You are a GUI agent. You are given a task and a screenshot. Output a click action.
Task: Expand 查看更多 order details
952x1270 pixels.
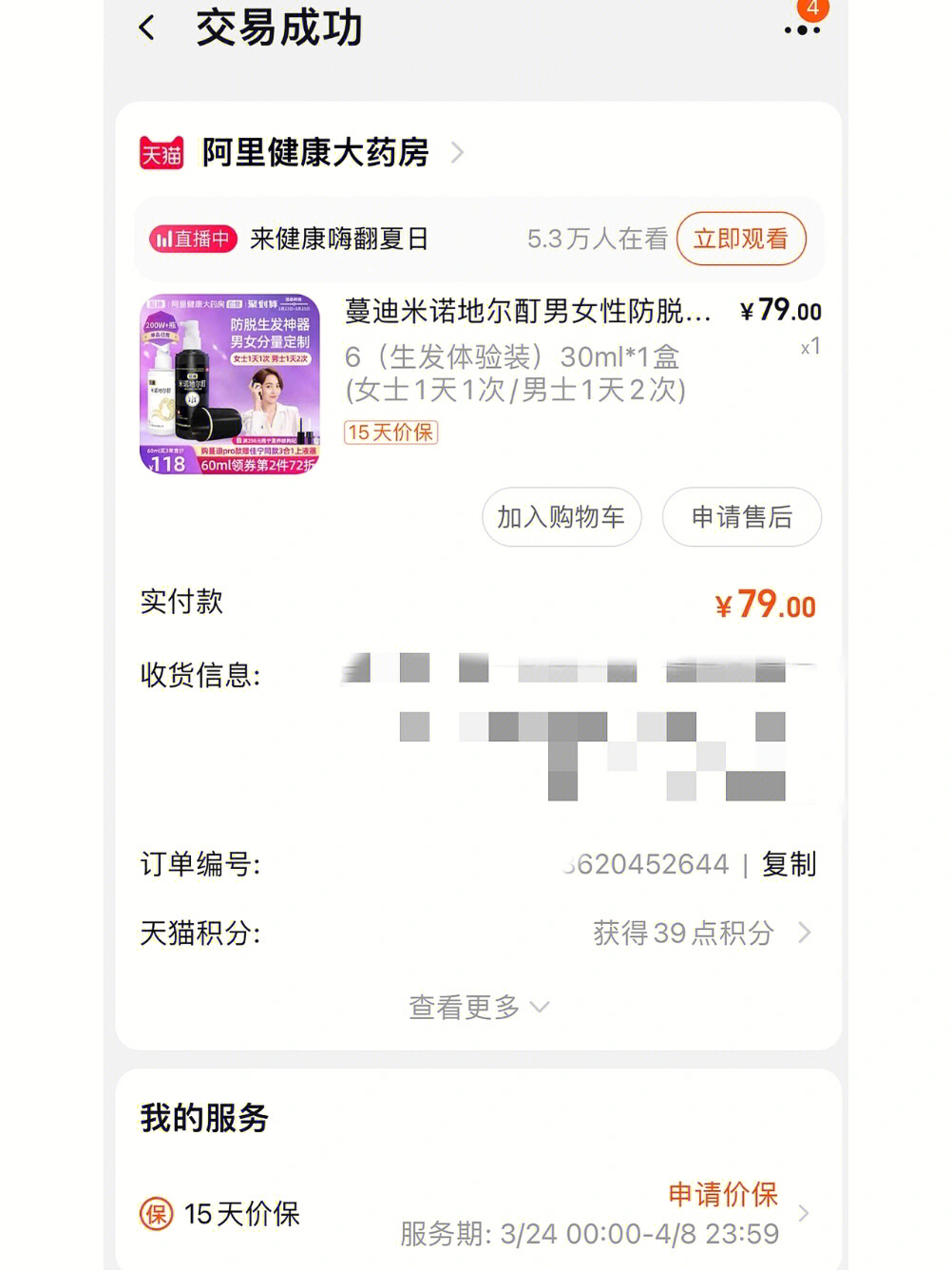(478, 1007)
